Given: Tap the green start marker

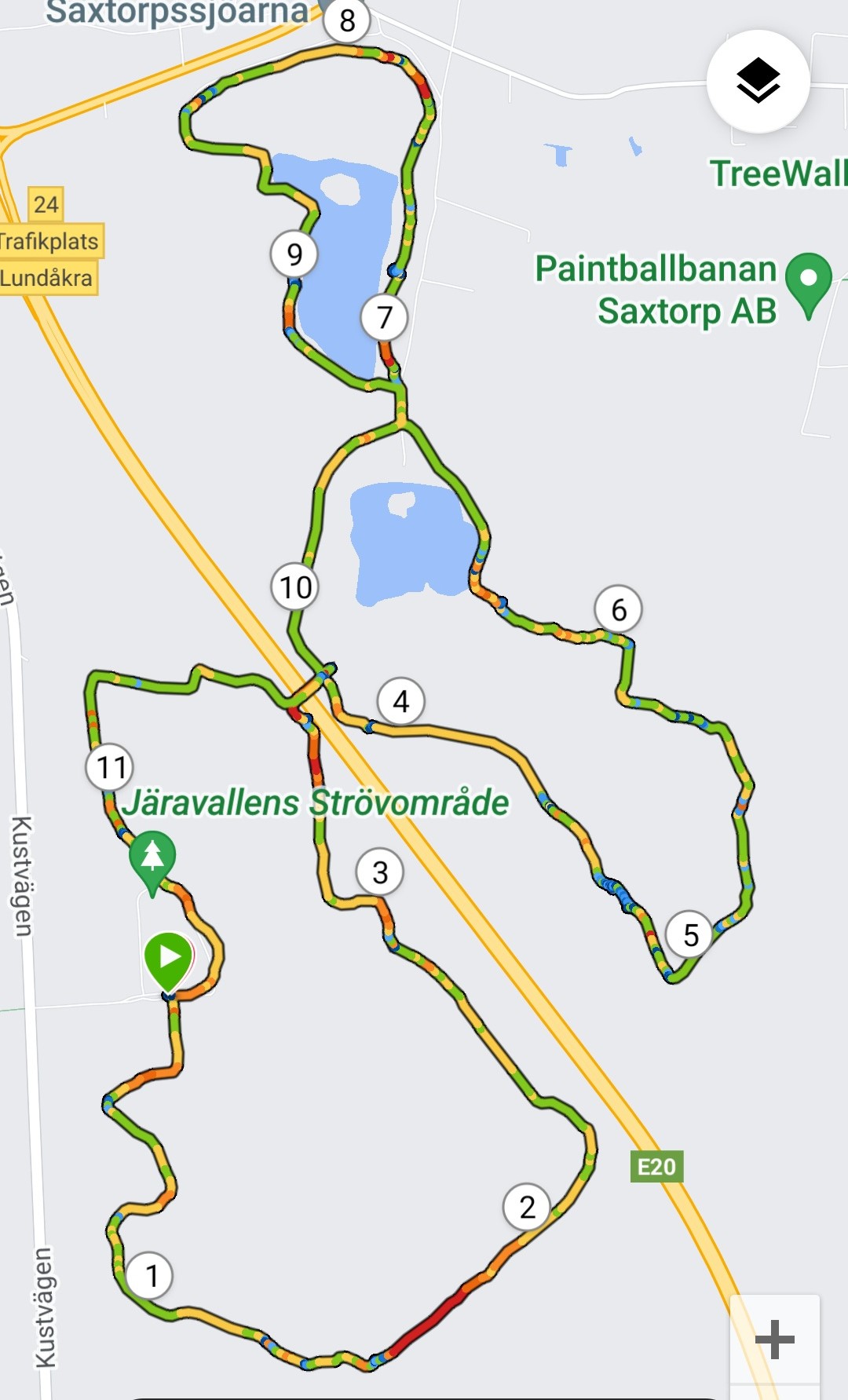Looking at the screenshot, I should pos(169,958).
